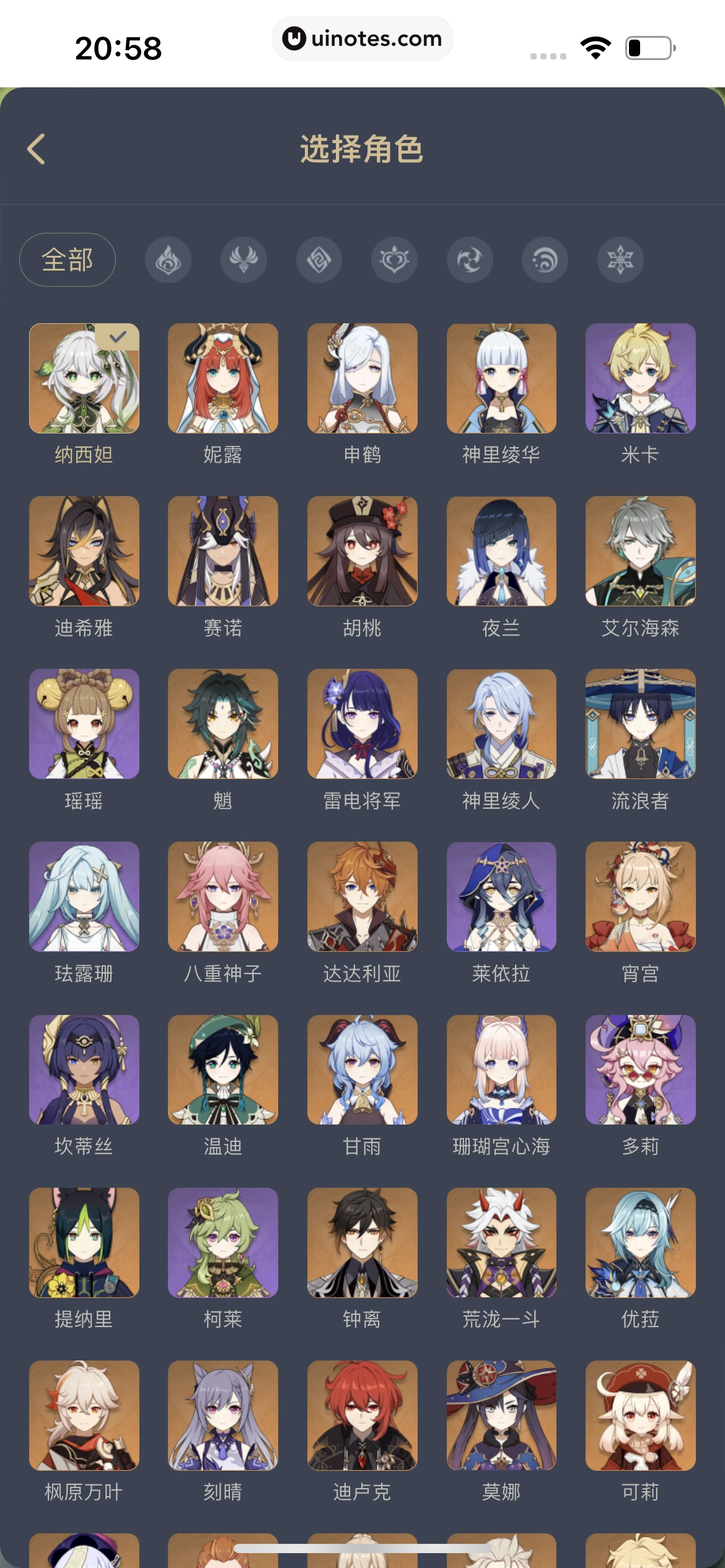Viewport: 725px width, 1568px height.
Task: Pick character 珊瑚宫心海
Action: tap(501, 1069)
